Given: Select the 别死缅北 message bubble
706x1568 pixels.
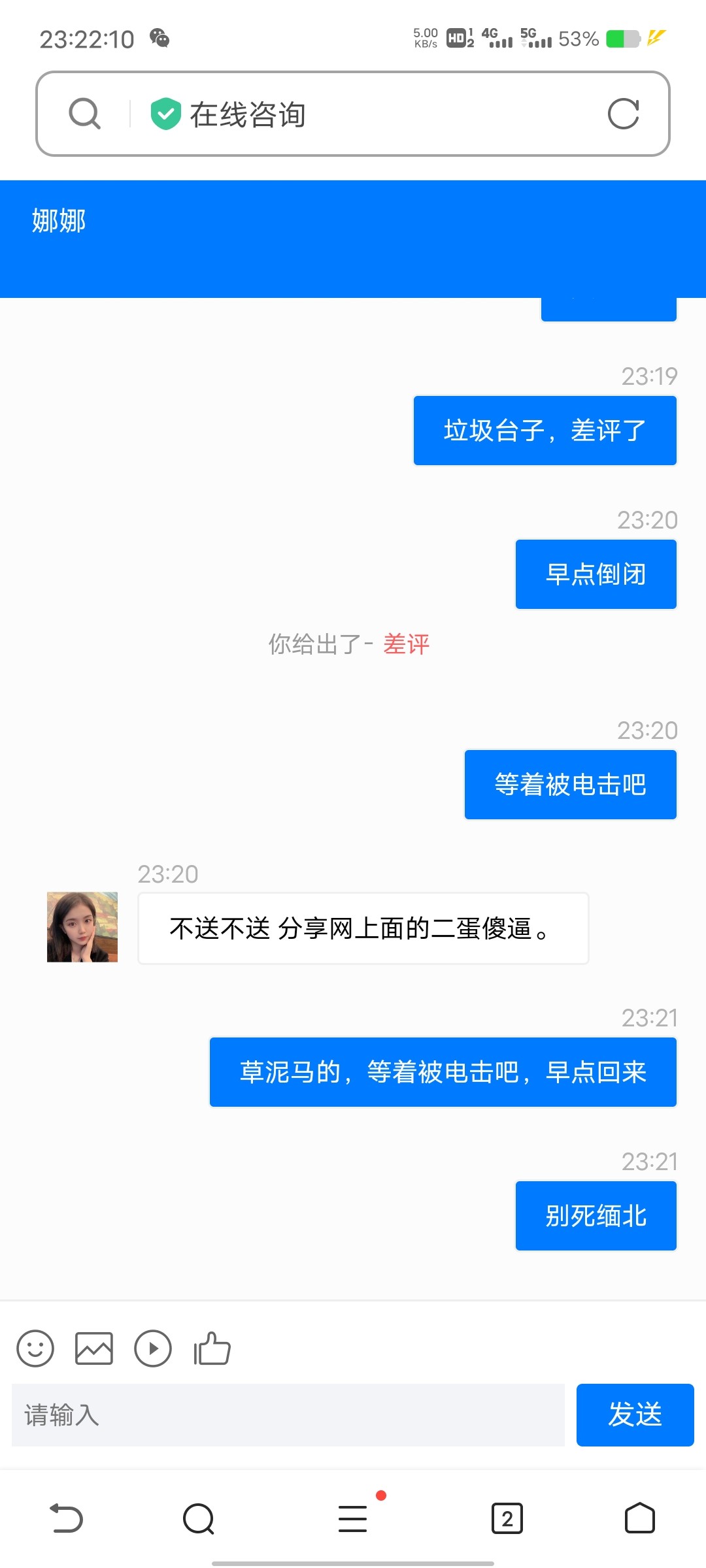Looking at the screenshot, I should tap(595, 1215).
